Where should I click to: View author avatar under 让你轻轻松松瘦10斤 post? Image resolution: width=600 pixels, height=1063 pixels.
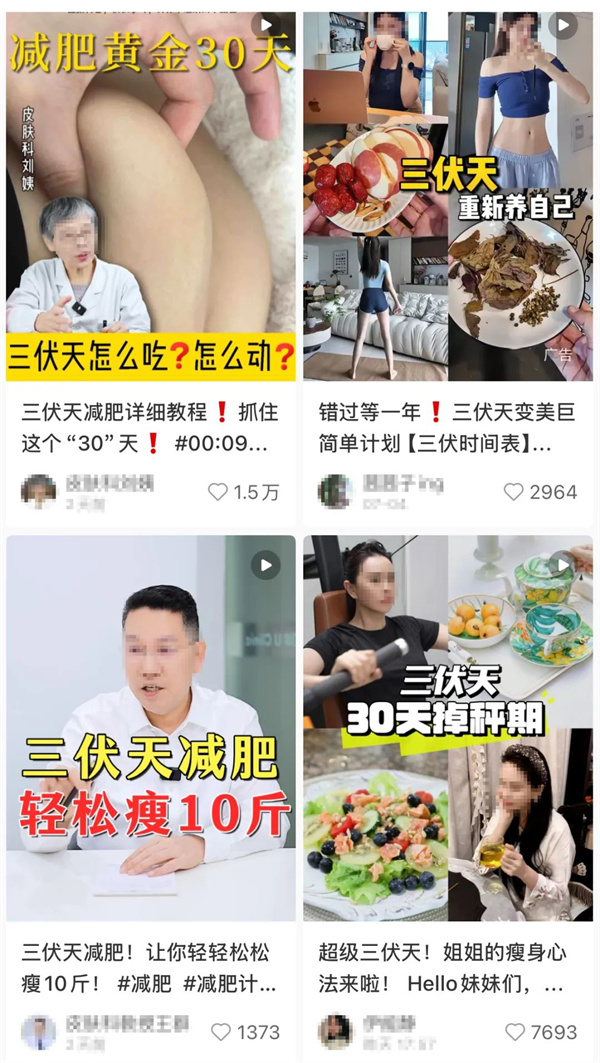[39, 1032]
